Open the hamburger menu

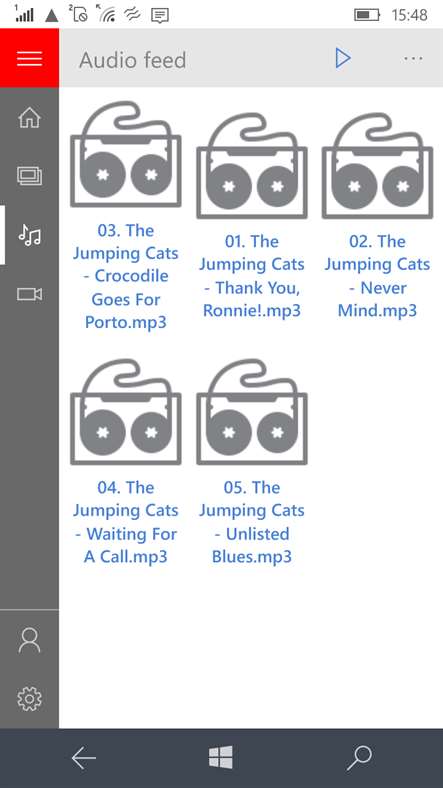click(x=29, y=58)
